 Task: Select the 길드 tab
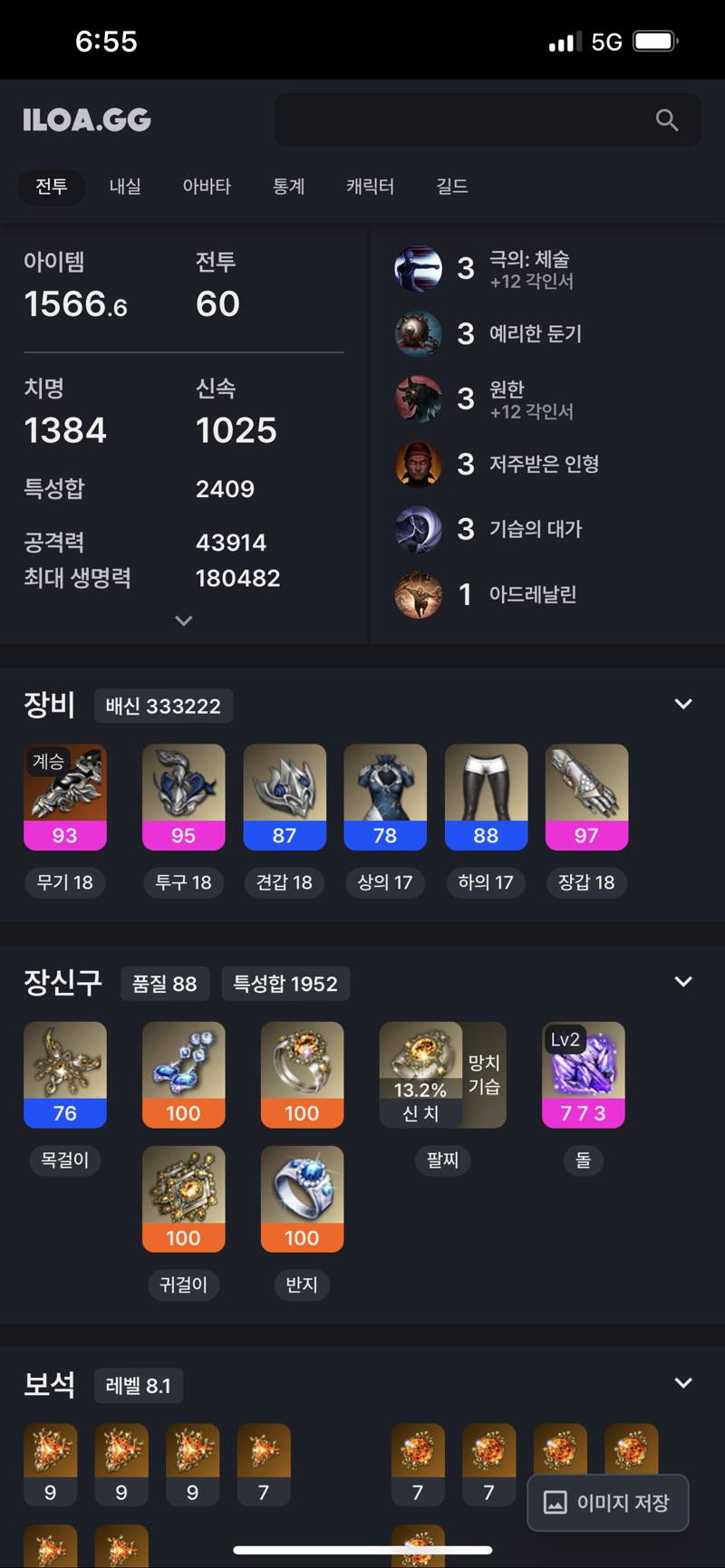(451, 187)
